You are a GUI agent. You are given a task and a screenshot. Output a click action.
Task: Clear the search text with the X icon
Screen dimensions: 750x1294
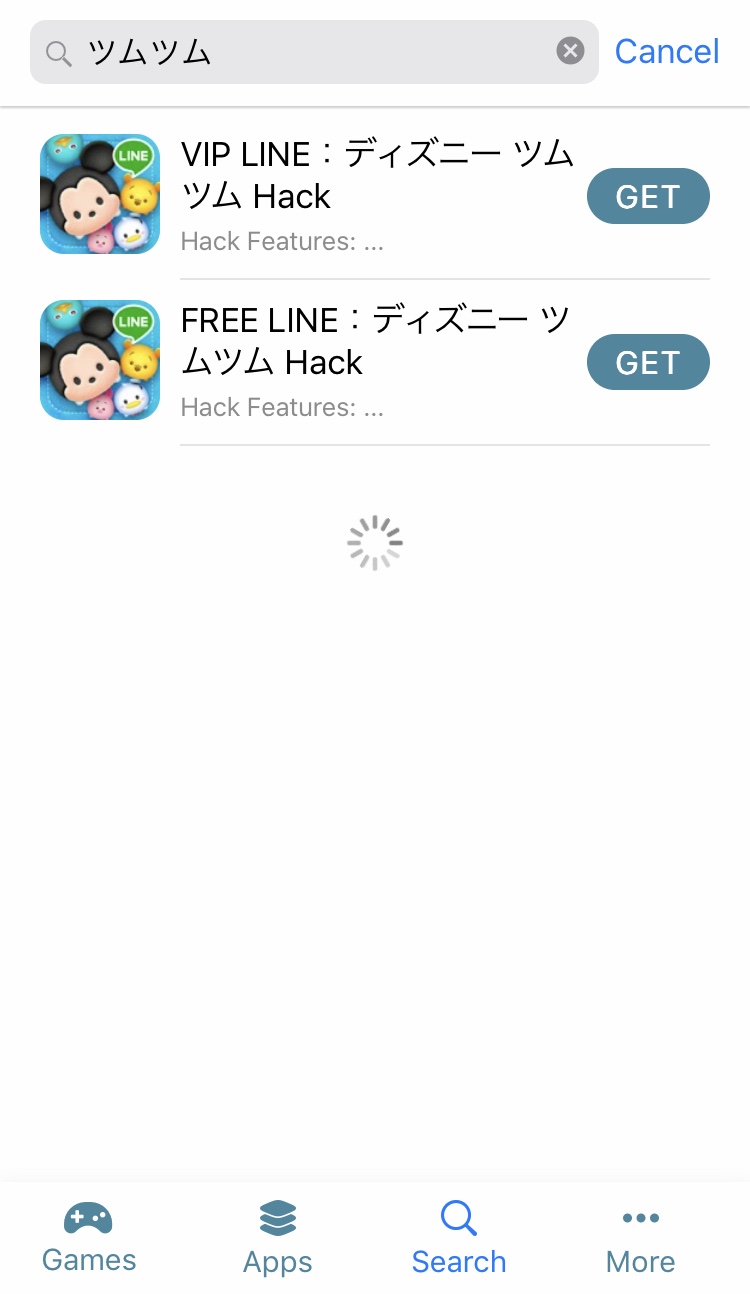point(570,51)
